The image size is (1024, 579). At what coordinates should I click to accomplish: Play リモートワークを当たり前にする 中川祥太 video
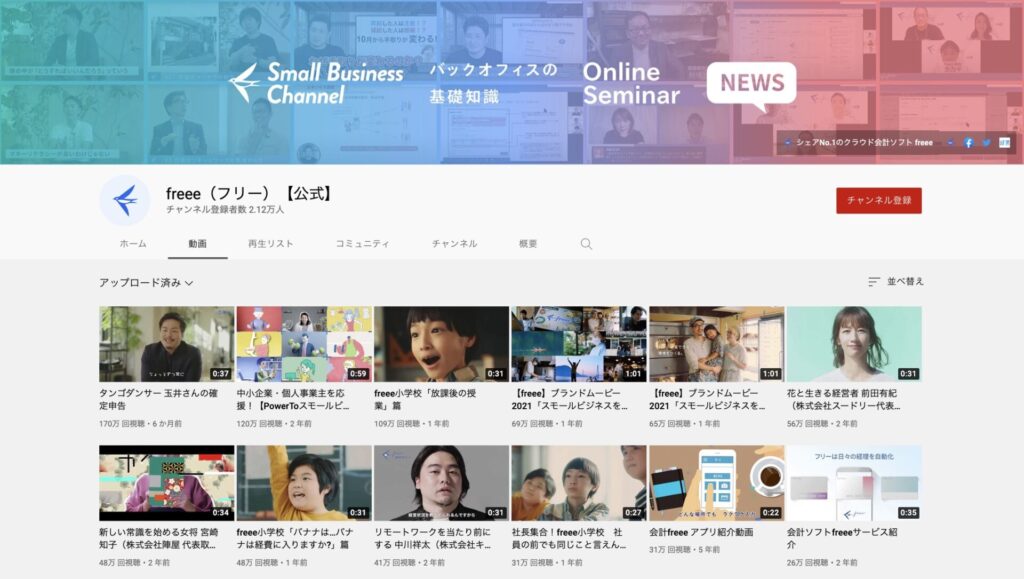click(441, 483)
